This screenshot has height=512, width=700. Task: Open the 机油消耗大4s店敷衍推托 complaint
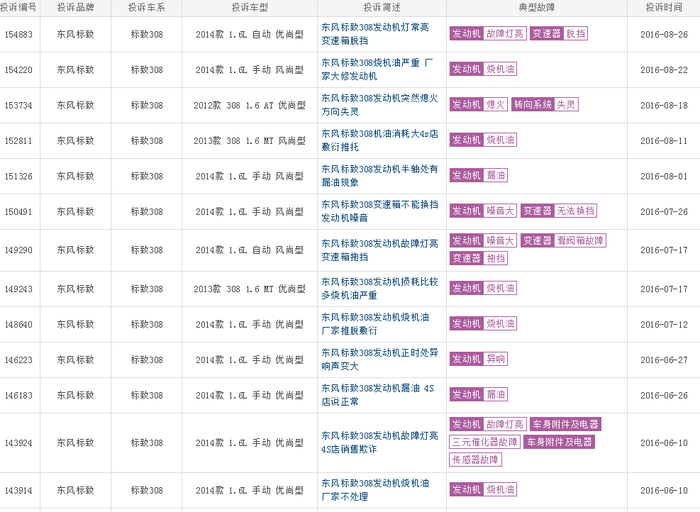380,140
